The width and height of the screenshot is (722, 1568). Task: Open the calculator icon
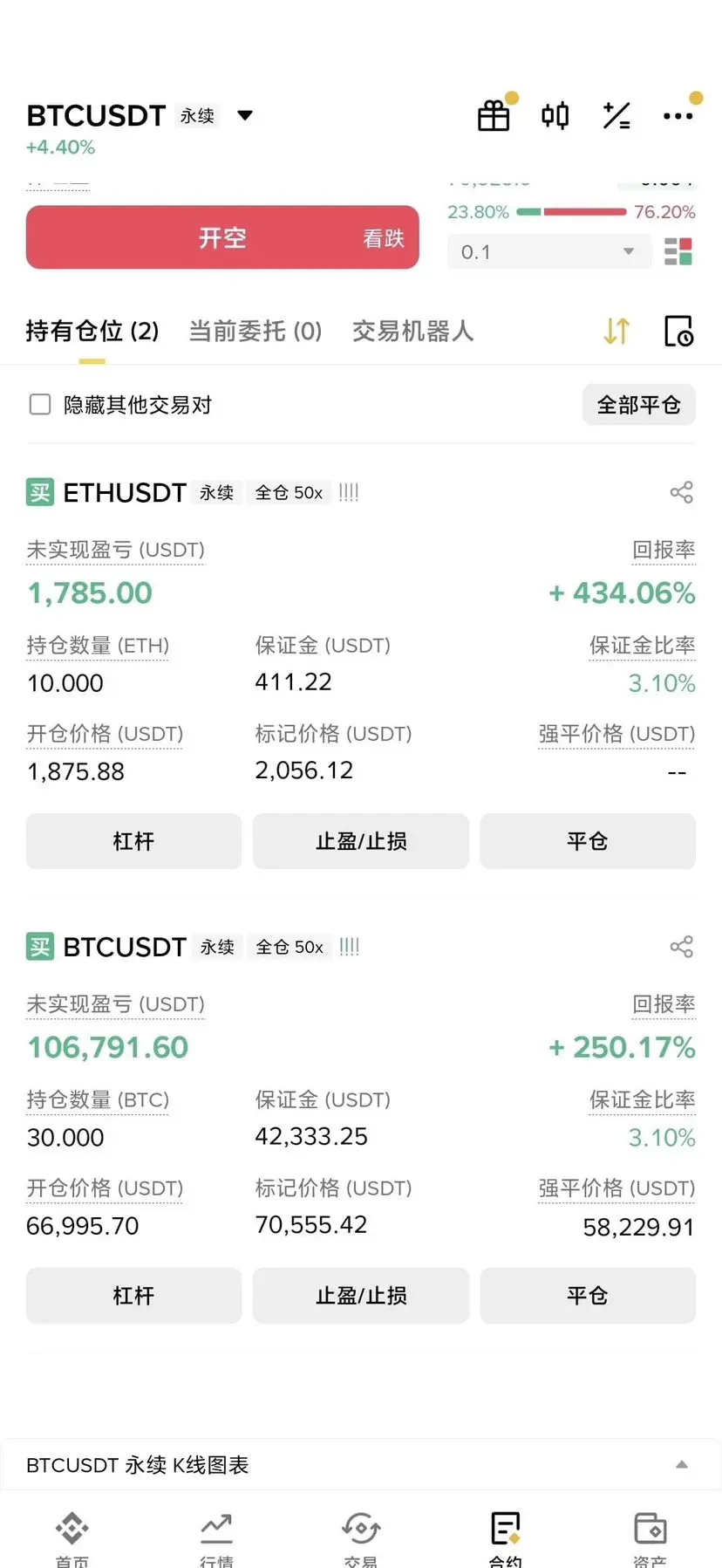[x=616, y=115]
